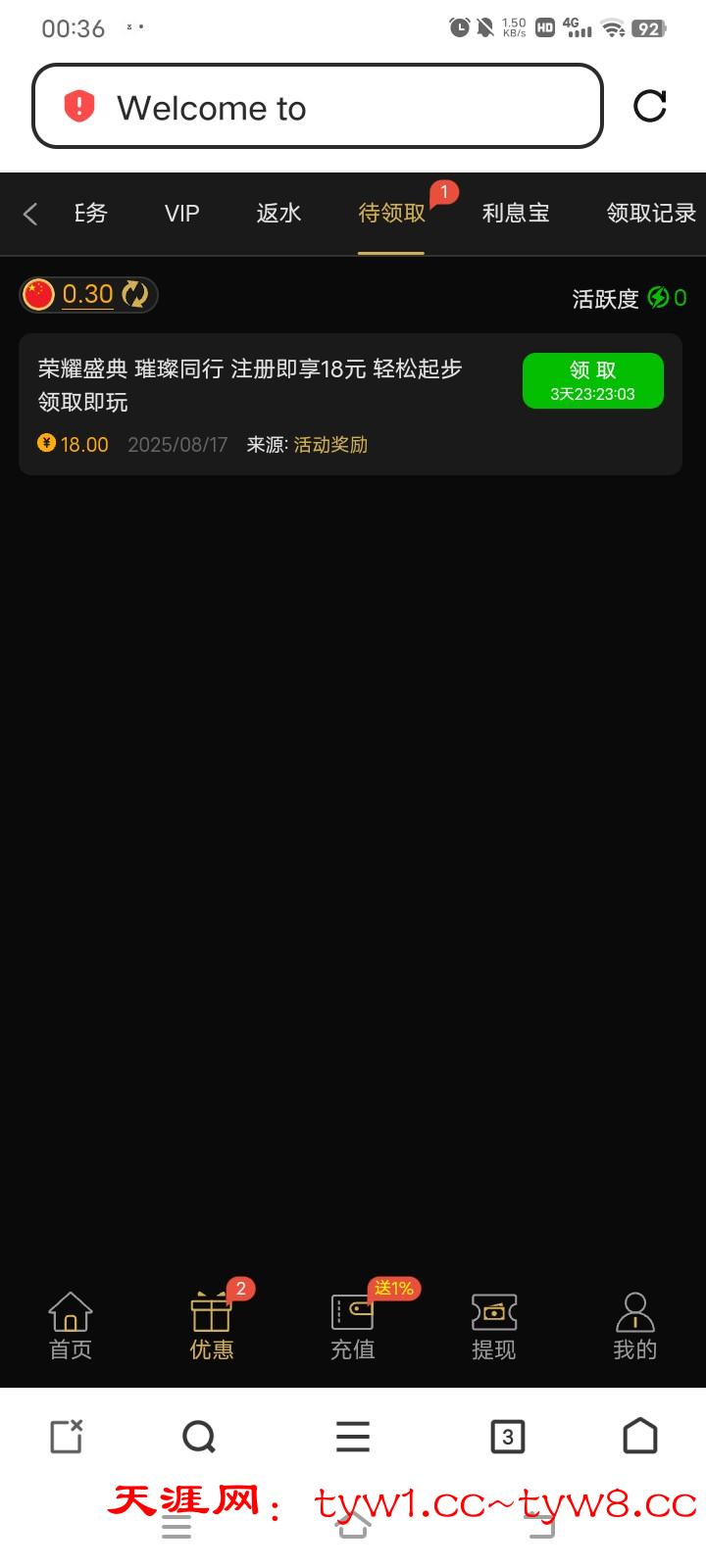706x1568 pixels.
Task: Open the 优惠 tab
Action: (x=212, y=1325)
